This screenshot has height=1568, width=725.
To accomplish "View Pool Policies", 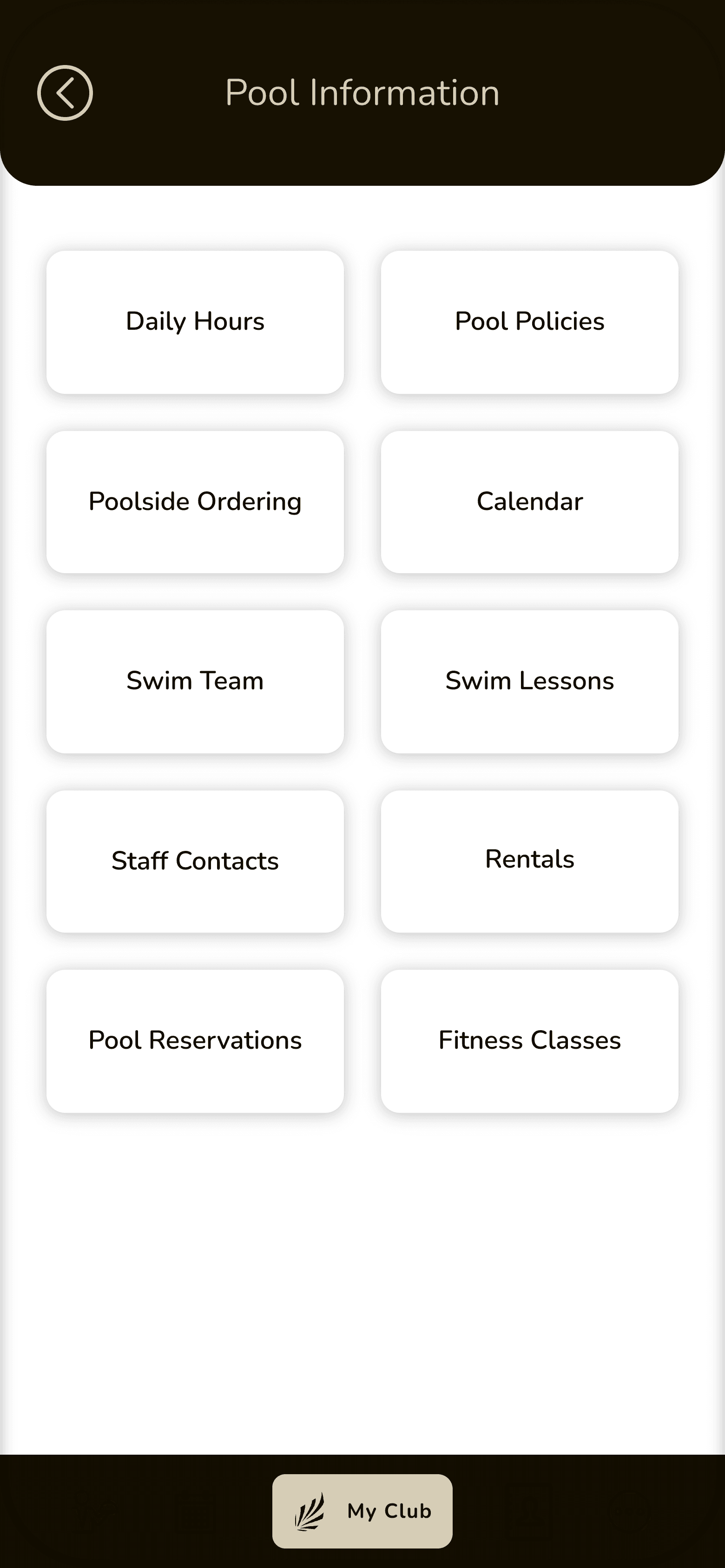I will tap(529, 322).
